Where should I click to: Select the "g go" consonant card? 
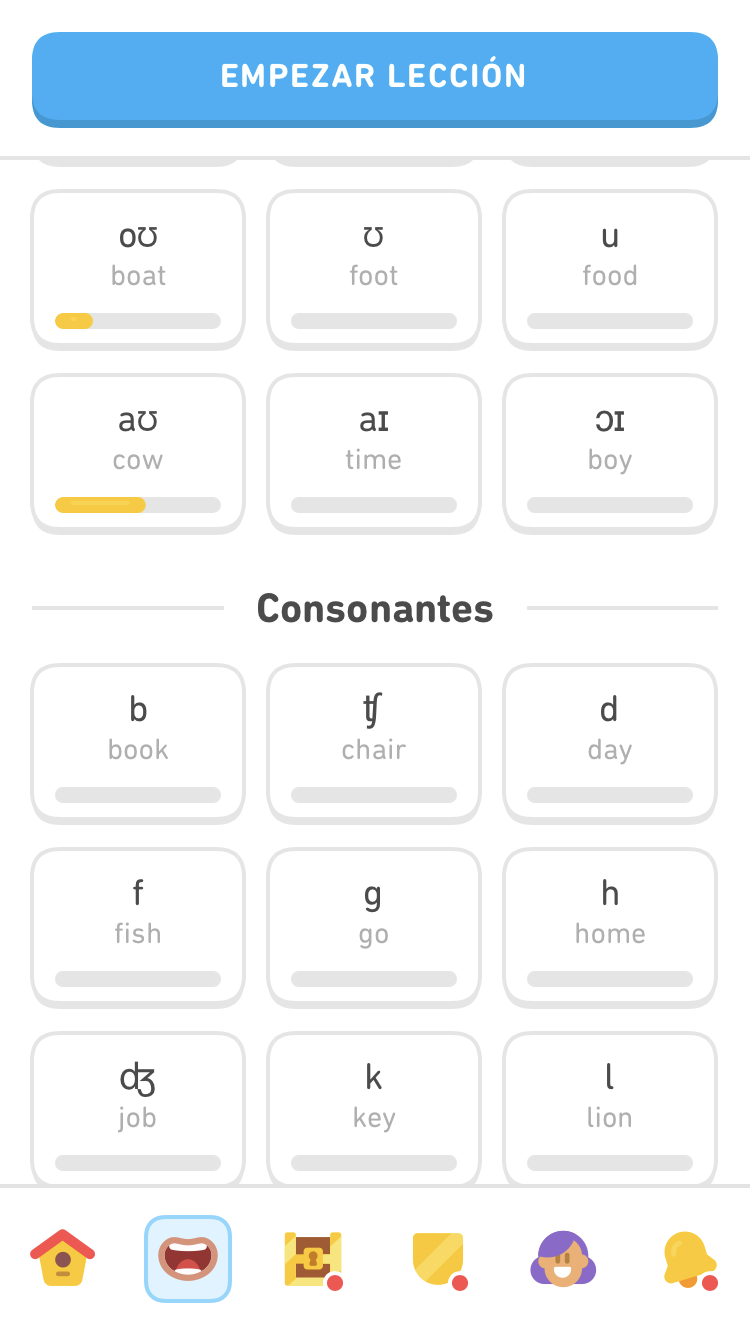coord(373,926)
